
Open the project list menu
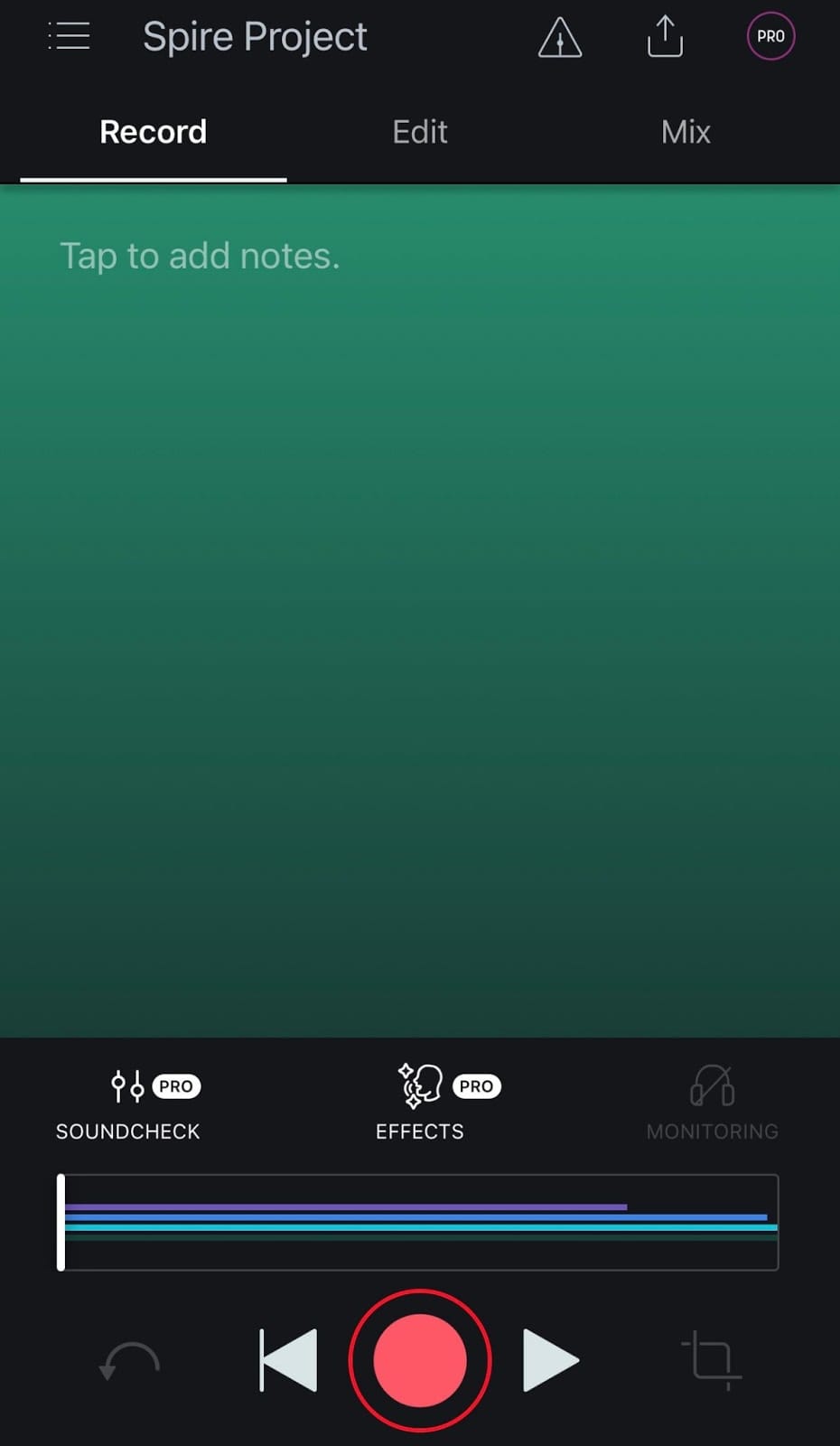[69, 37]
